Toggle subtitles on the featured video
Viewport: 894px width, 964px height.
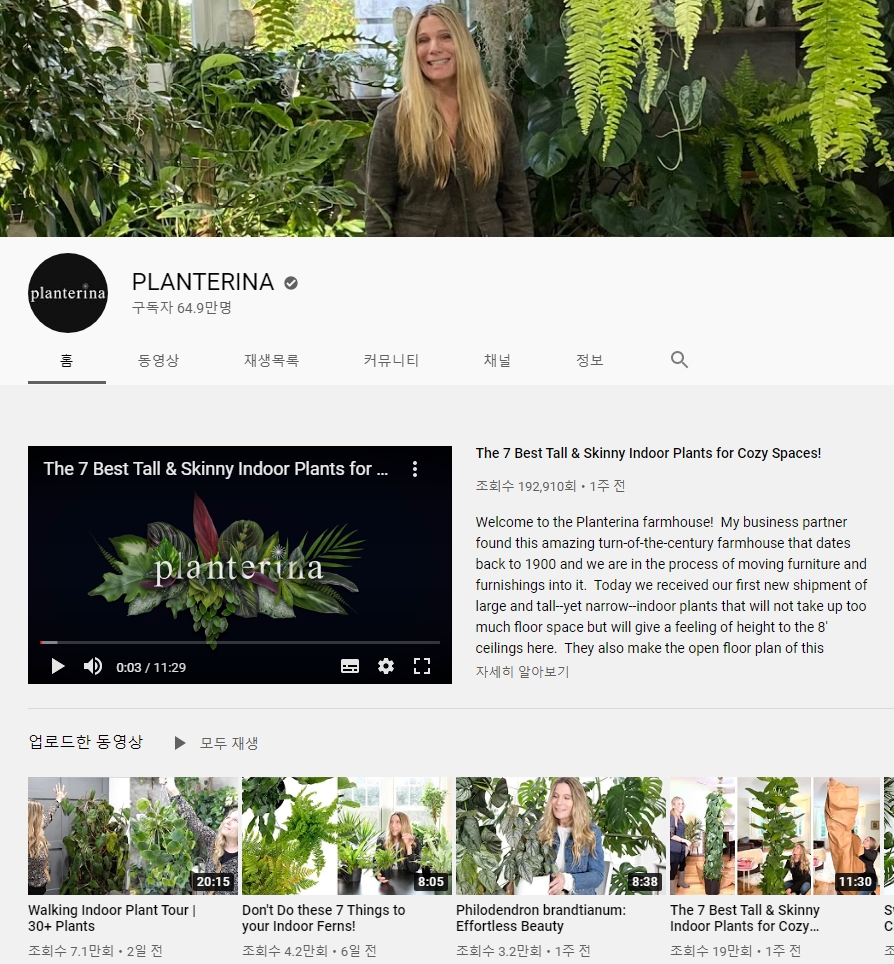click(350, 666)
